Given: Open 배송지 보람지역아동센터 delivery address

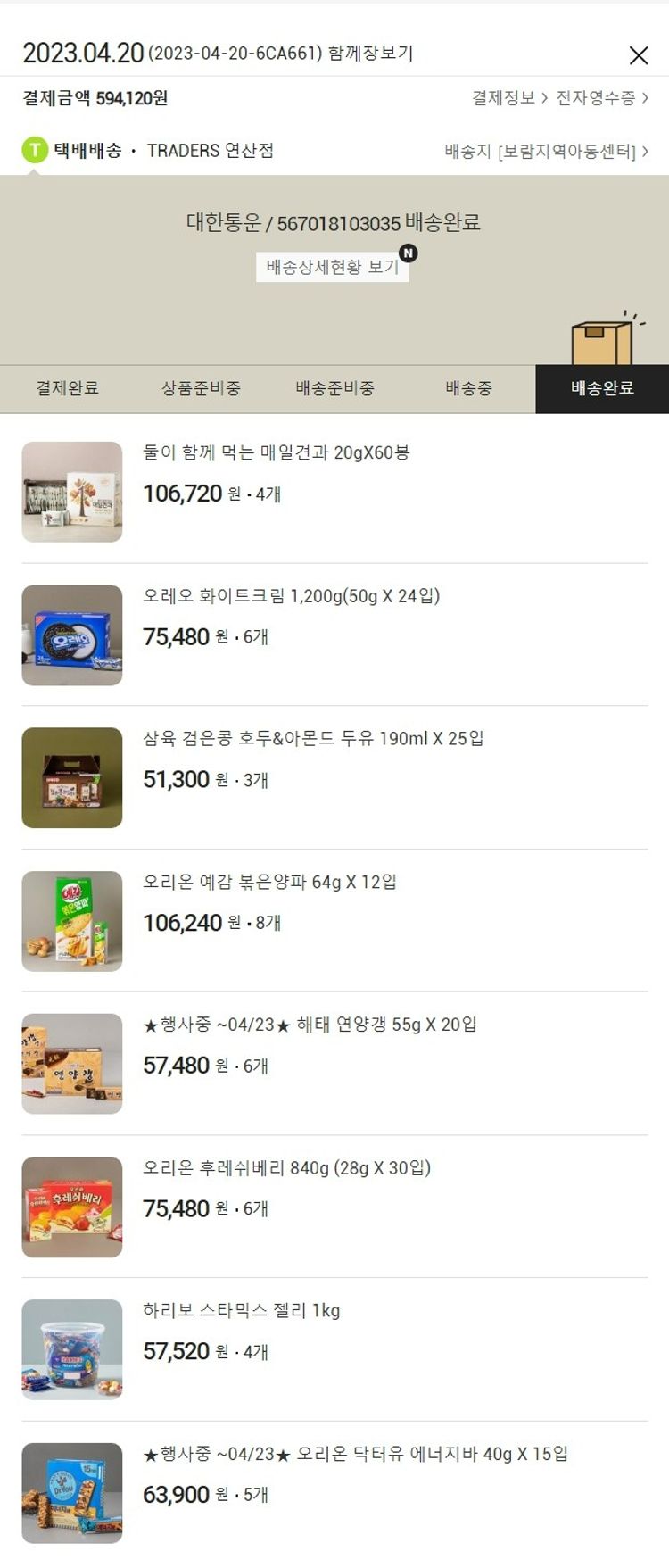Looking at the screenshot, I should [546, 152].
